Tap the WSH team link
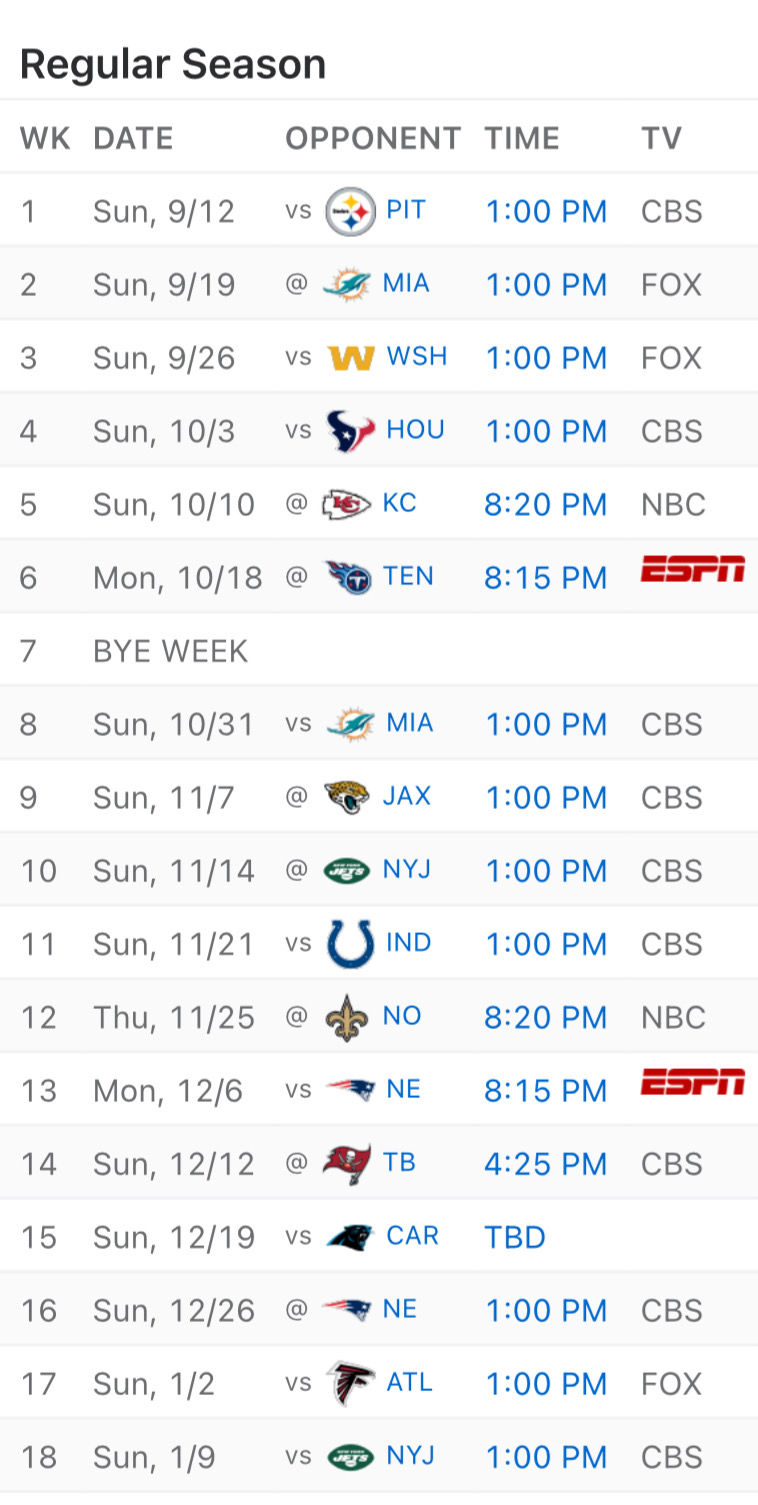758x1505 pixels. click(x=417, y=356)
